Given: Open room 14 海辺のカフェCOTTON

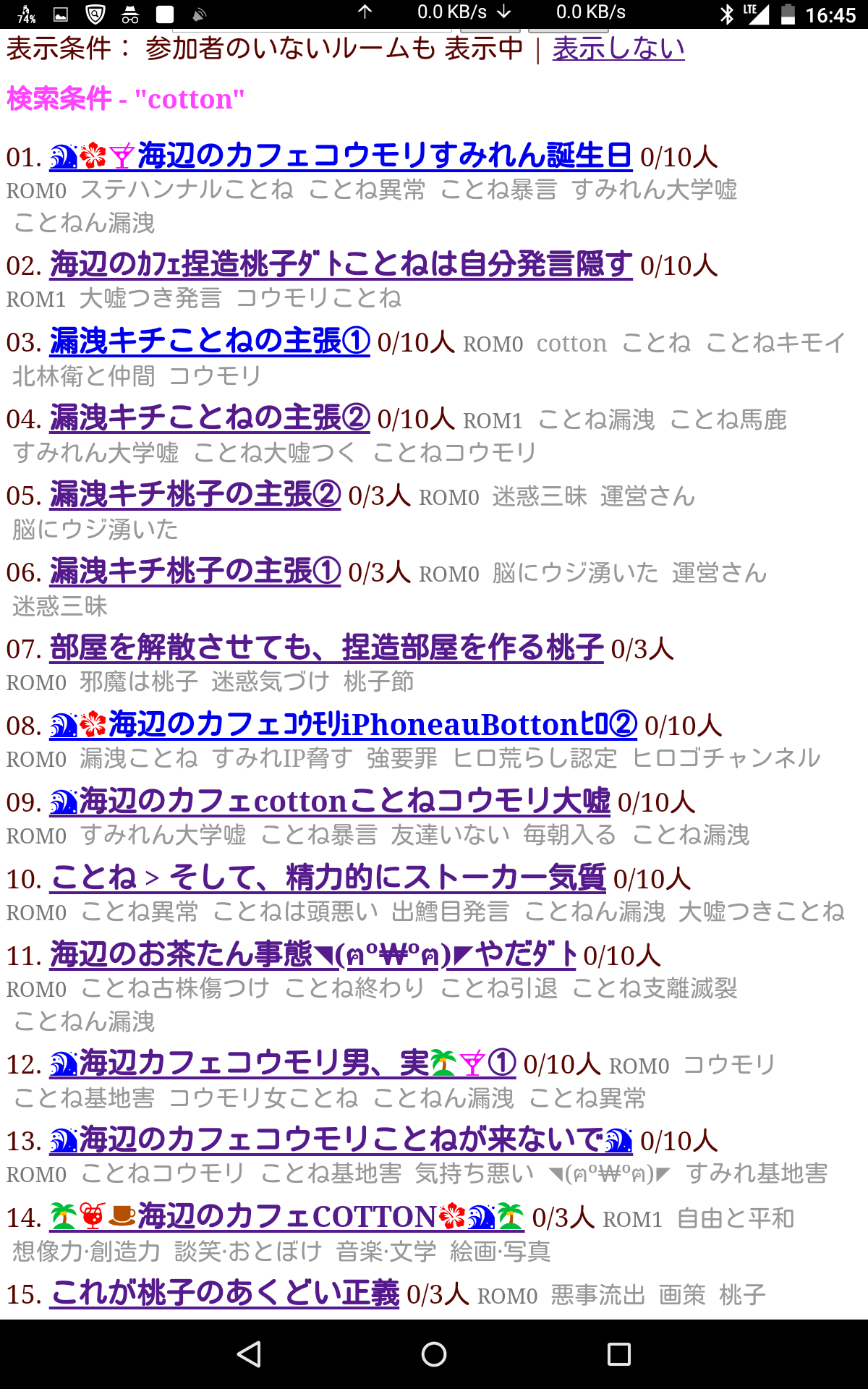Looking at the screenshot, I should [286, 1217].
